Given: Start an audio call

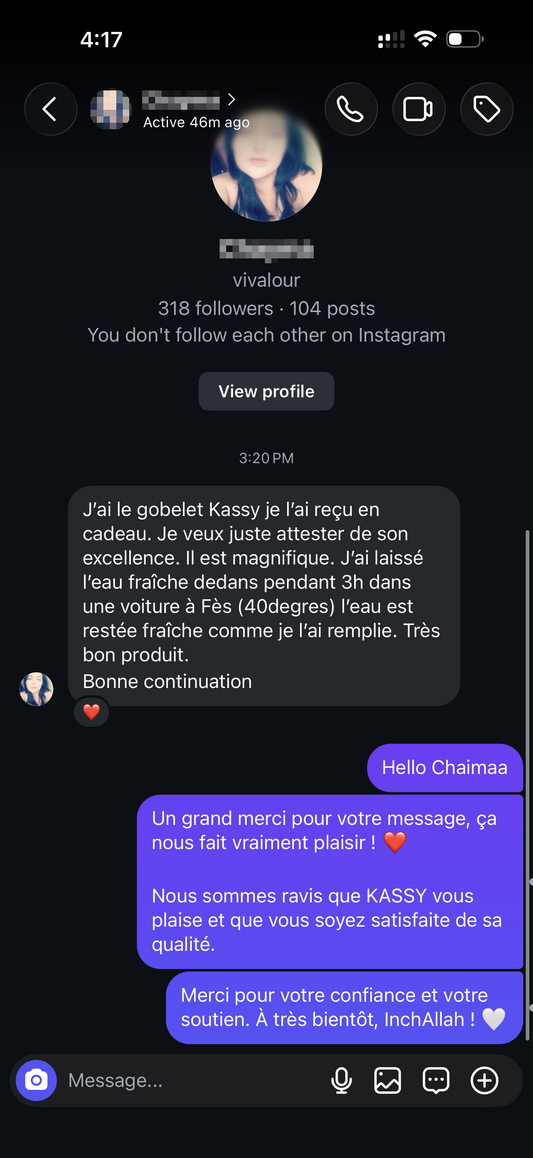Looking at the screenshot, I should [x=351, y=109].
